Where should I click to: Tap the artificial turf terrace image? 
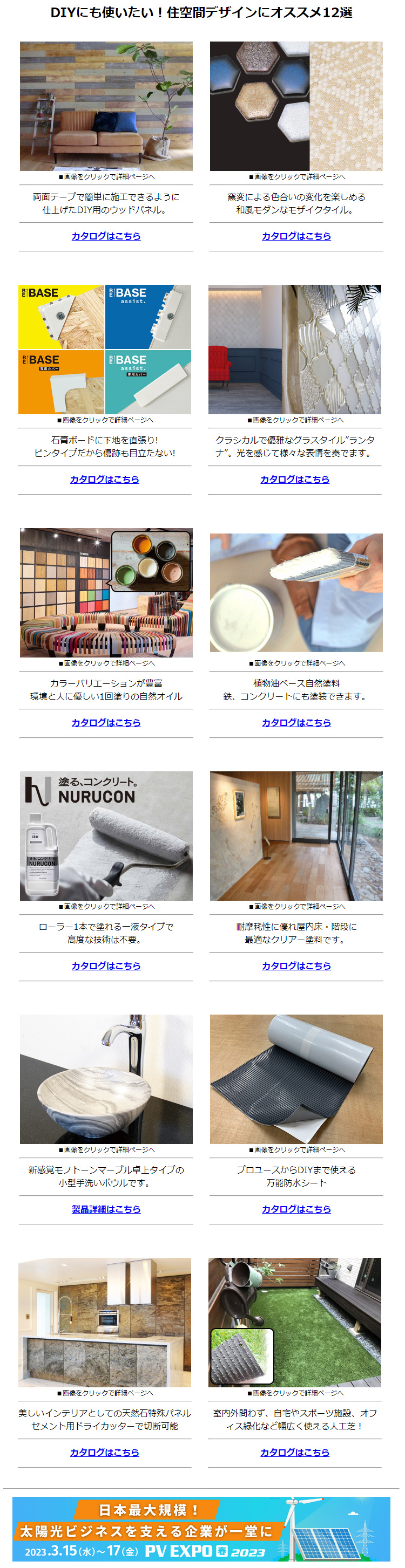tap(295, 1322)
